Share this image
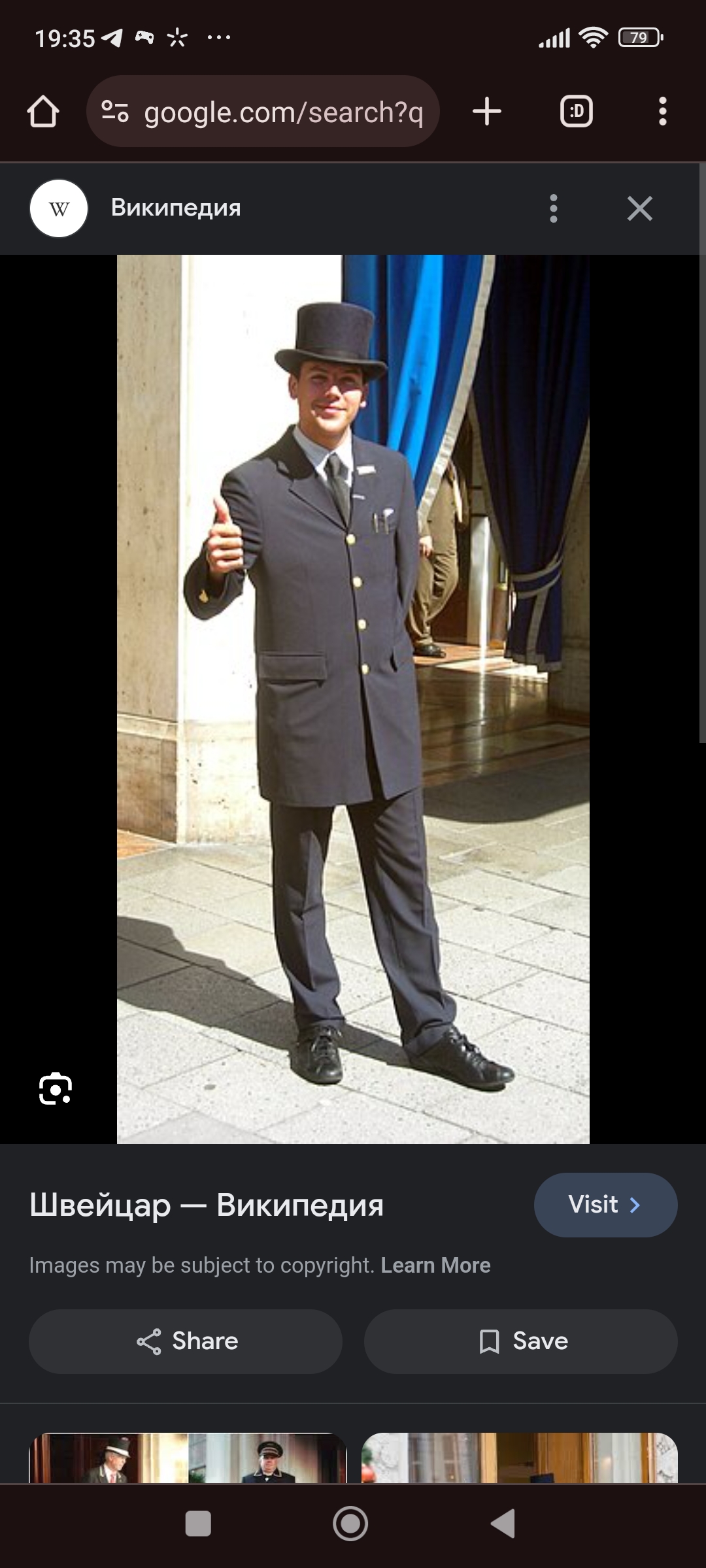The height and width of the screenshot is (1568, 706). (186, 1341)
